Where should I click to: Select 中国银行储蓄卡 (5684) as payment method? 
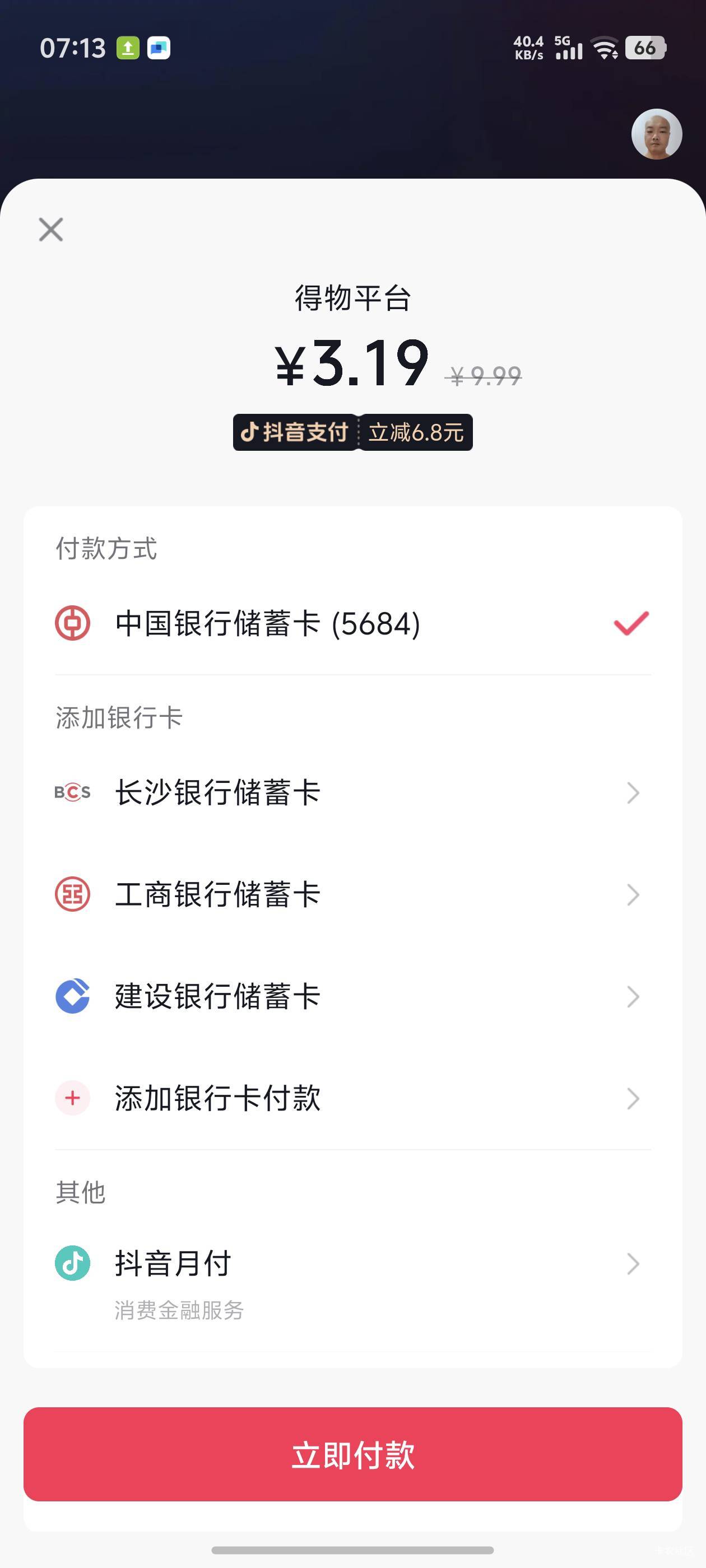(x=352, y=624)
